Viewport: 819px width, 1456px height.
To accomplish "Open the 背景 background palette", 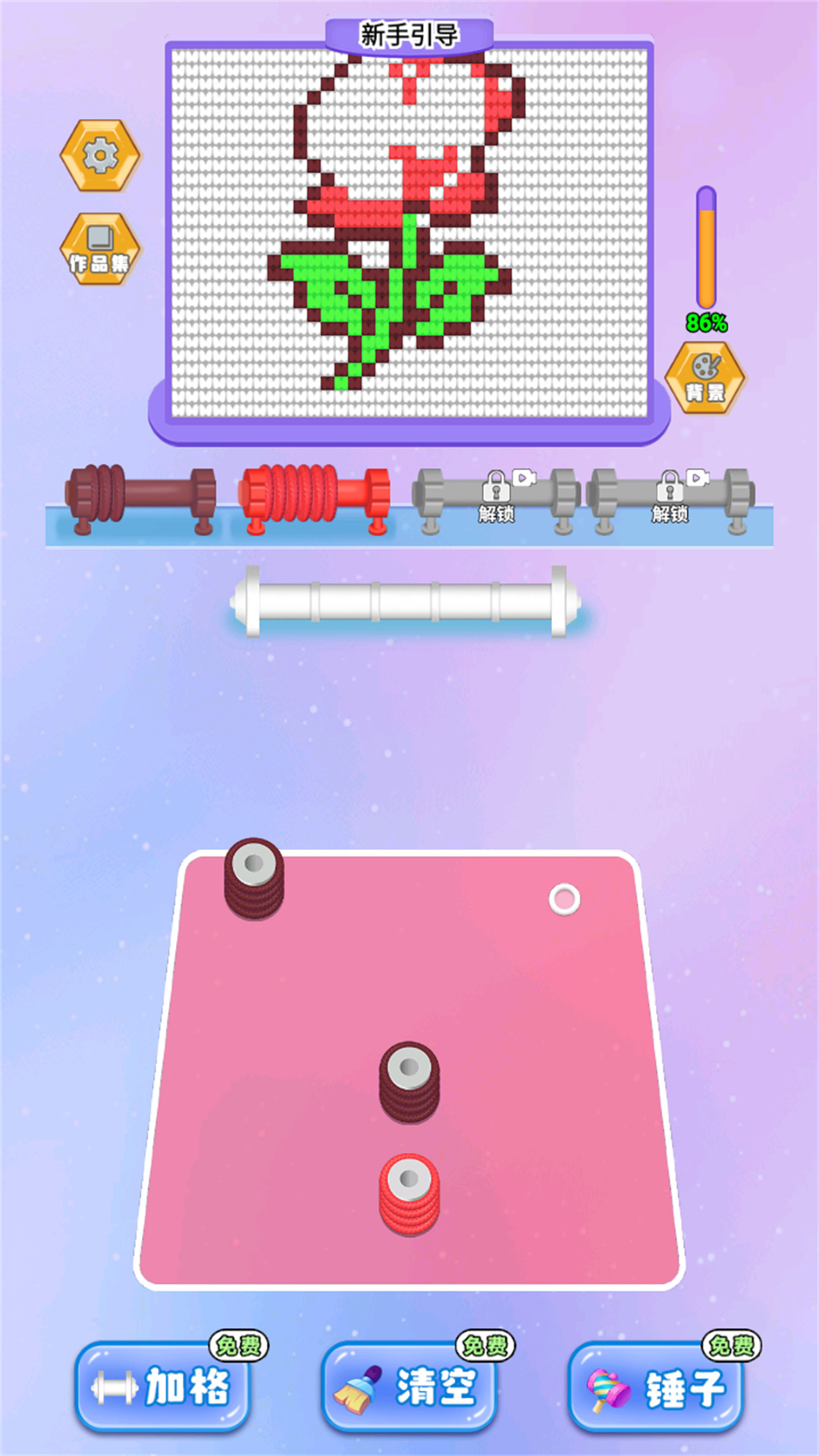I will 705,378.
